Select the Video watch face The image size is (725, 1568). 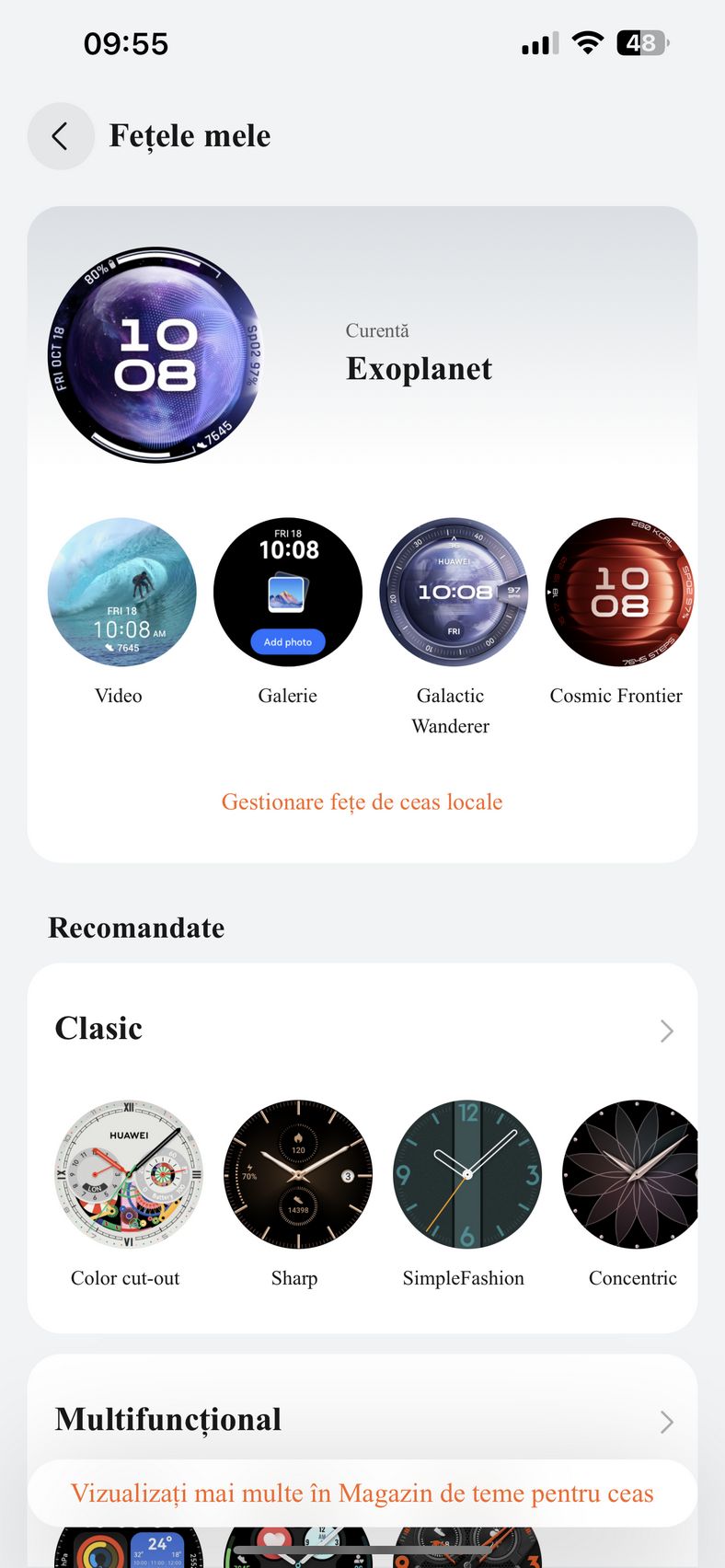click(121, 592)
